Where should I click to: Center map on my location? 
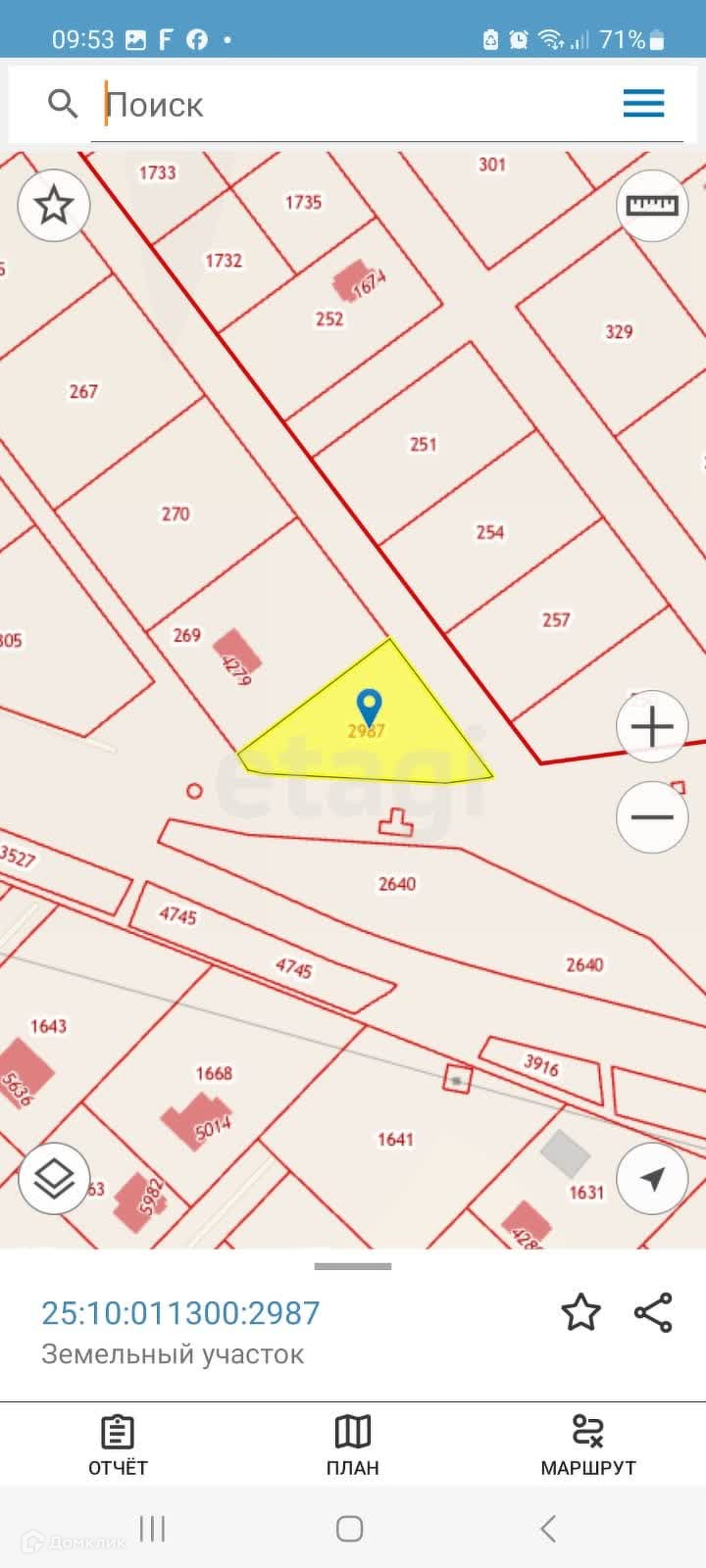(x=652, y=1179)
